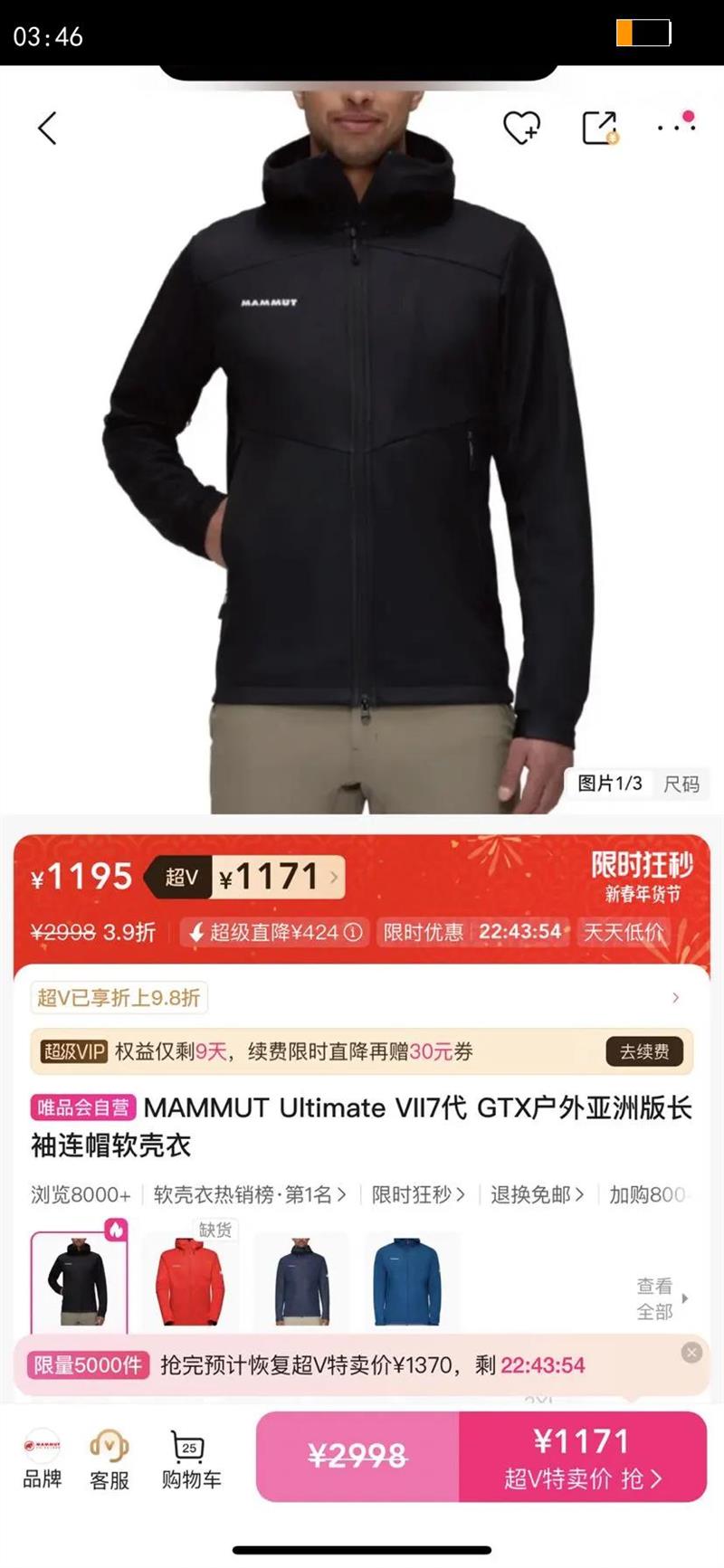
Task: Add this jacket to favorites with heart icon
Action: (521, 128)
